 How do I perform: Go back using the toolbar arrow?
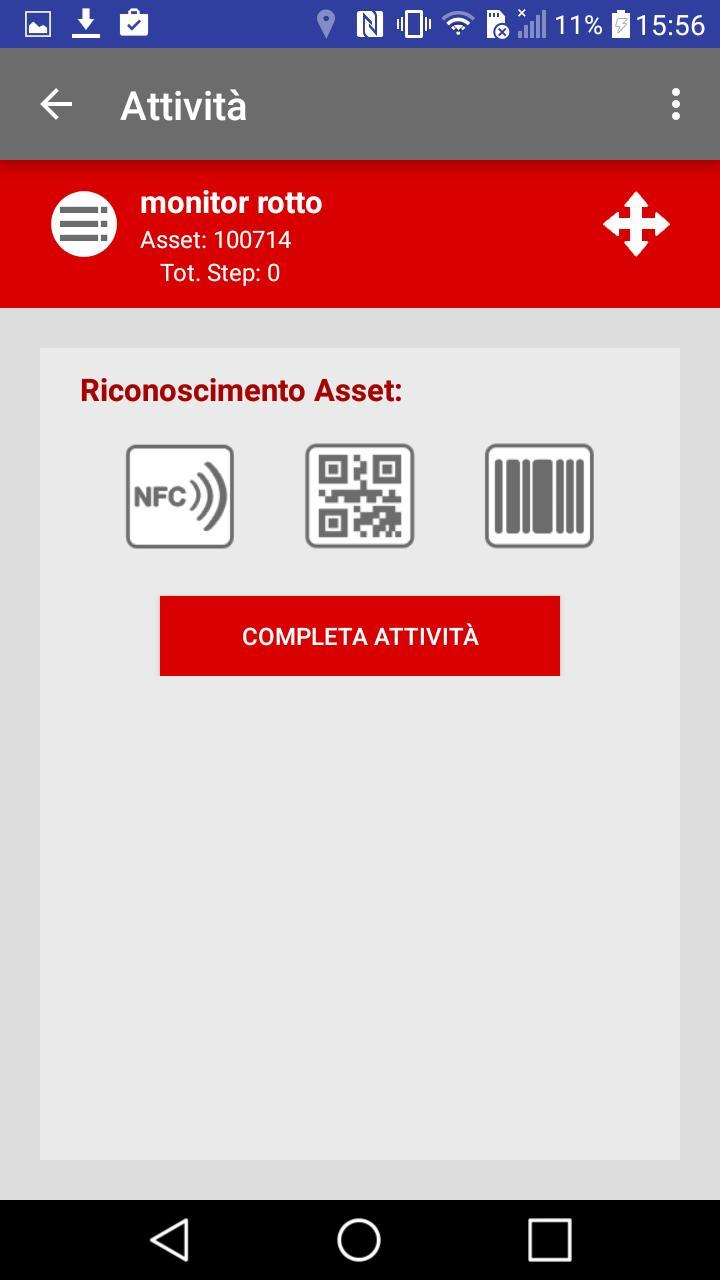56,104
